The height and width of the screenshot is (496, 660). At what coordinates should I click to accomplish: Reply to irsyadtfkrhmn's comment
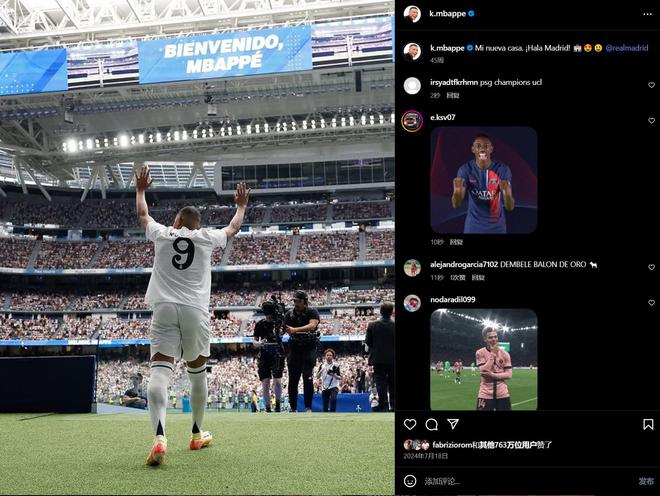click(x=453, y=95)
